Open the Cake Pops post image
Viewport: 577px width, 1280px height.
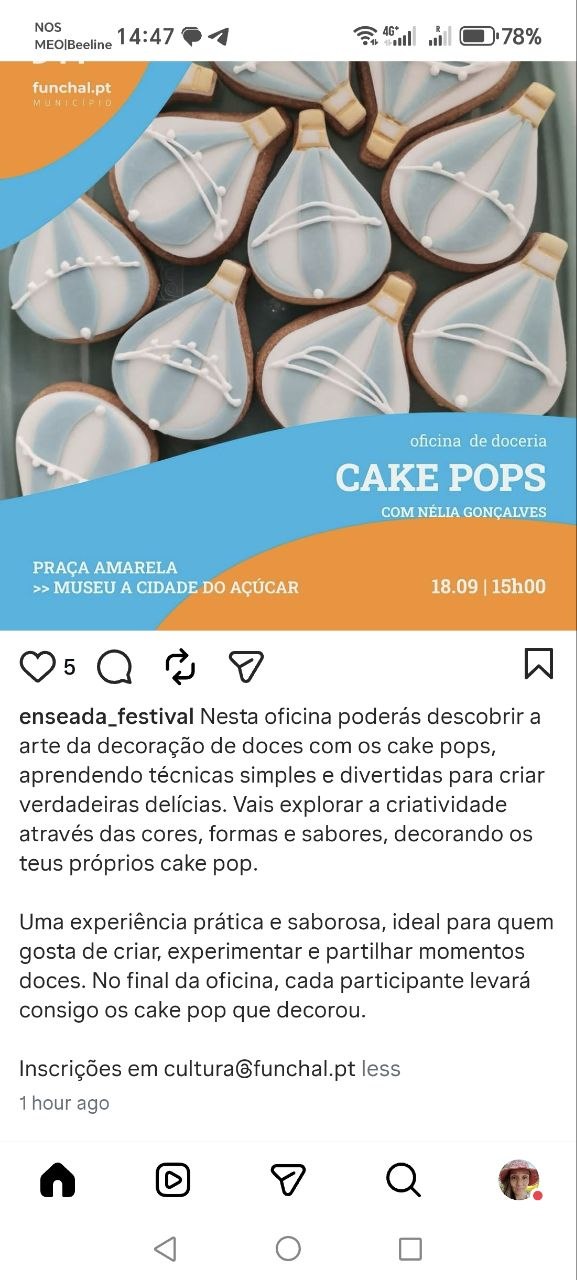(x=288, y=346)
